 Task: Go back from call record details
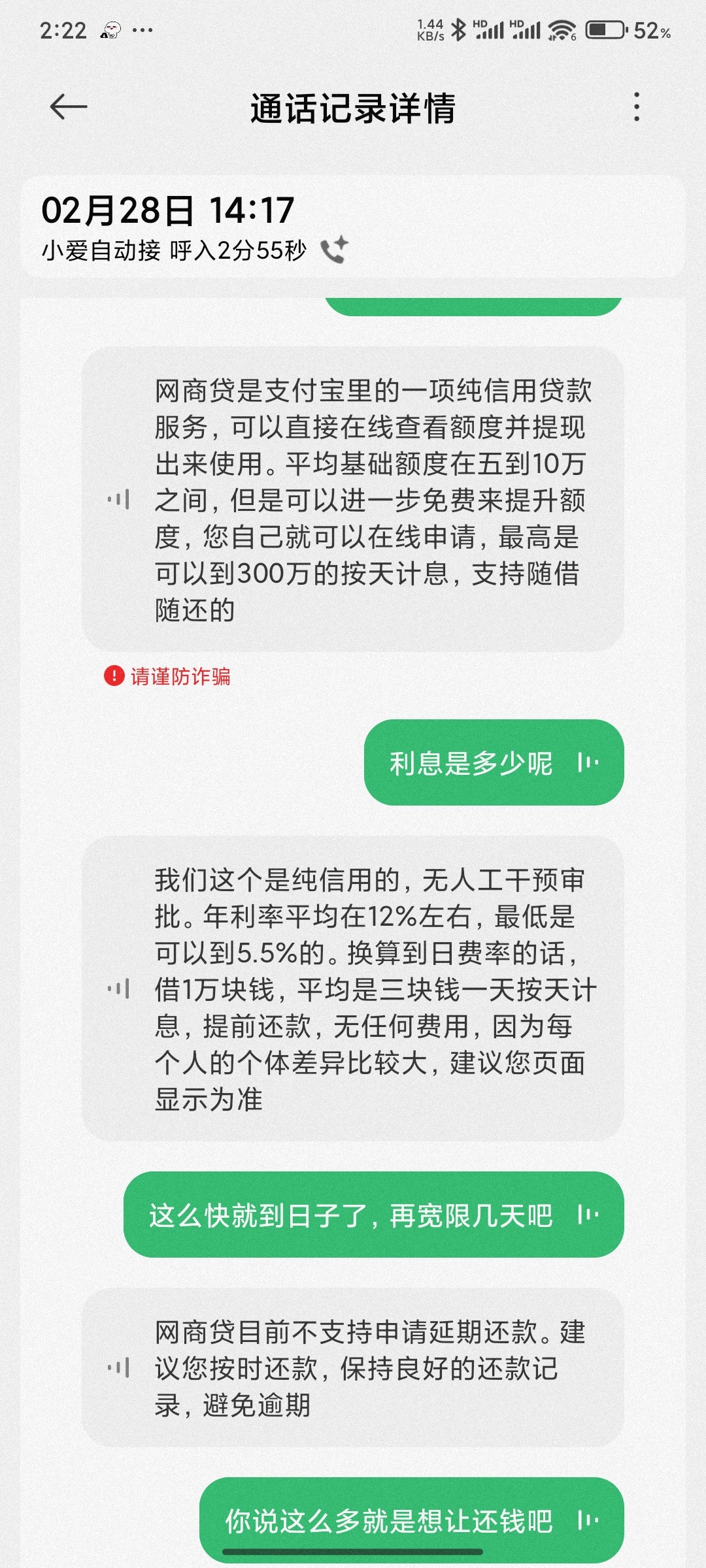pyautogui.click(x=69, y=107)
